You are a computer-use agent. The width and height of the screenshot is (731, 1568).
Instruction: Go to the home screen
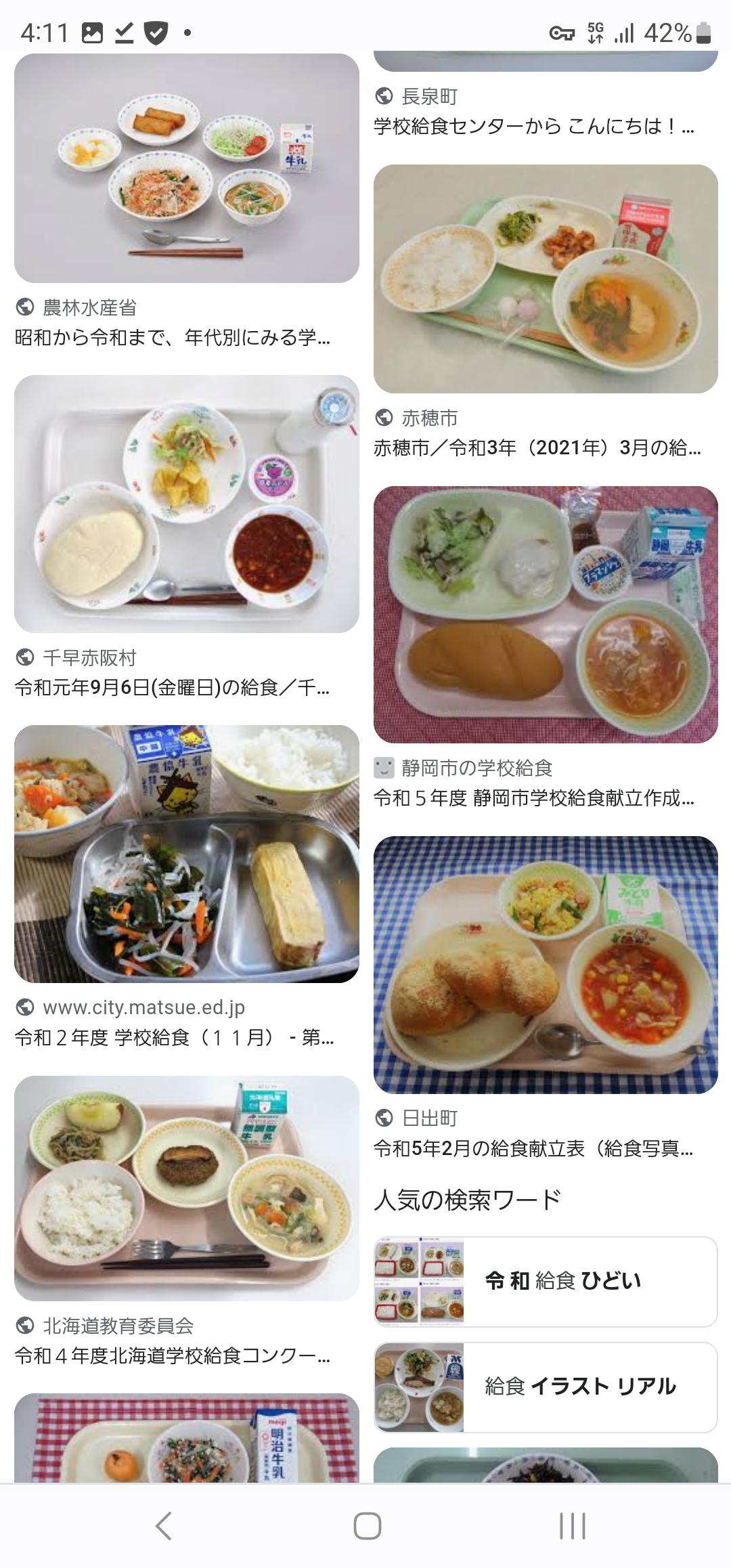click(367, 1526)
